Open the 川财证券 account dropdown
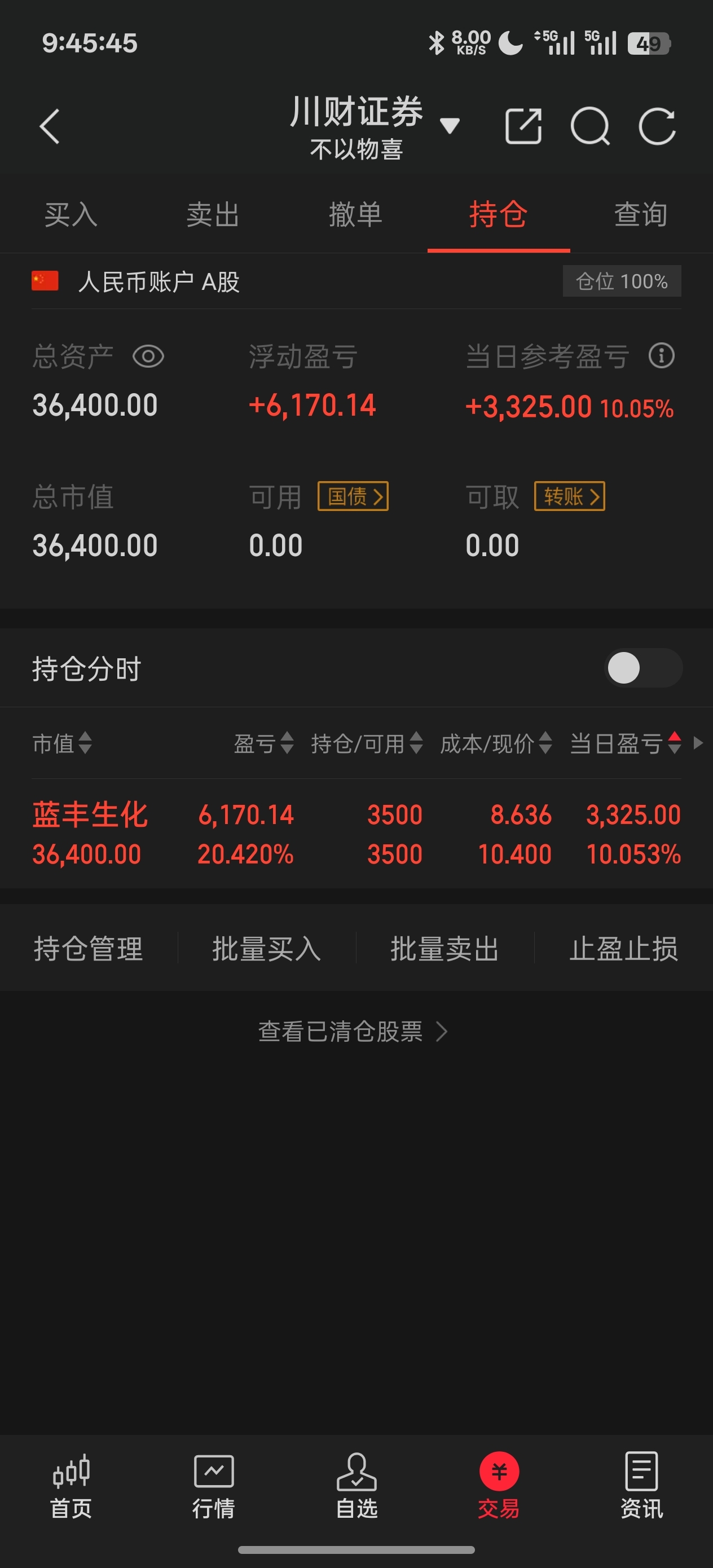 coord(449,125)
